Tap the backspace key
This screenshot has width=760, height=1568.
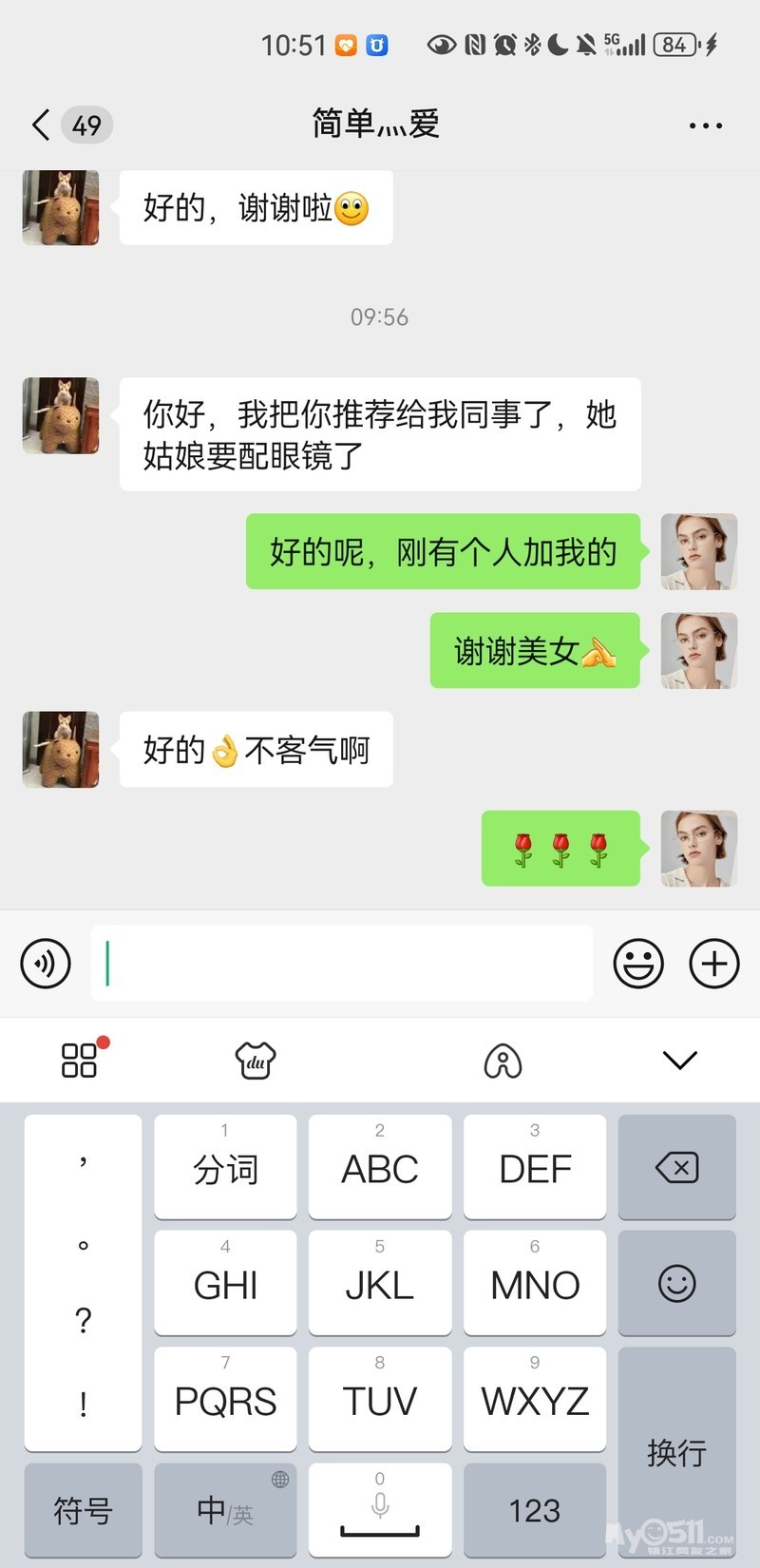[676, 1167]
